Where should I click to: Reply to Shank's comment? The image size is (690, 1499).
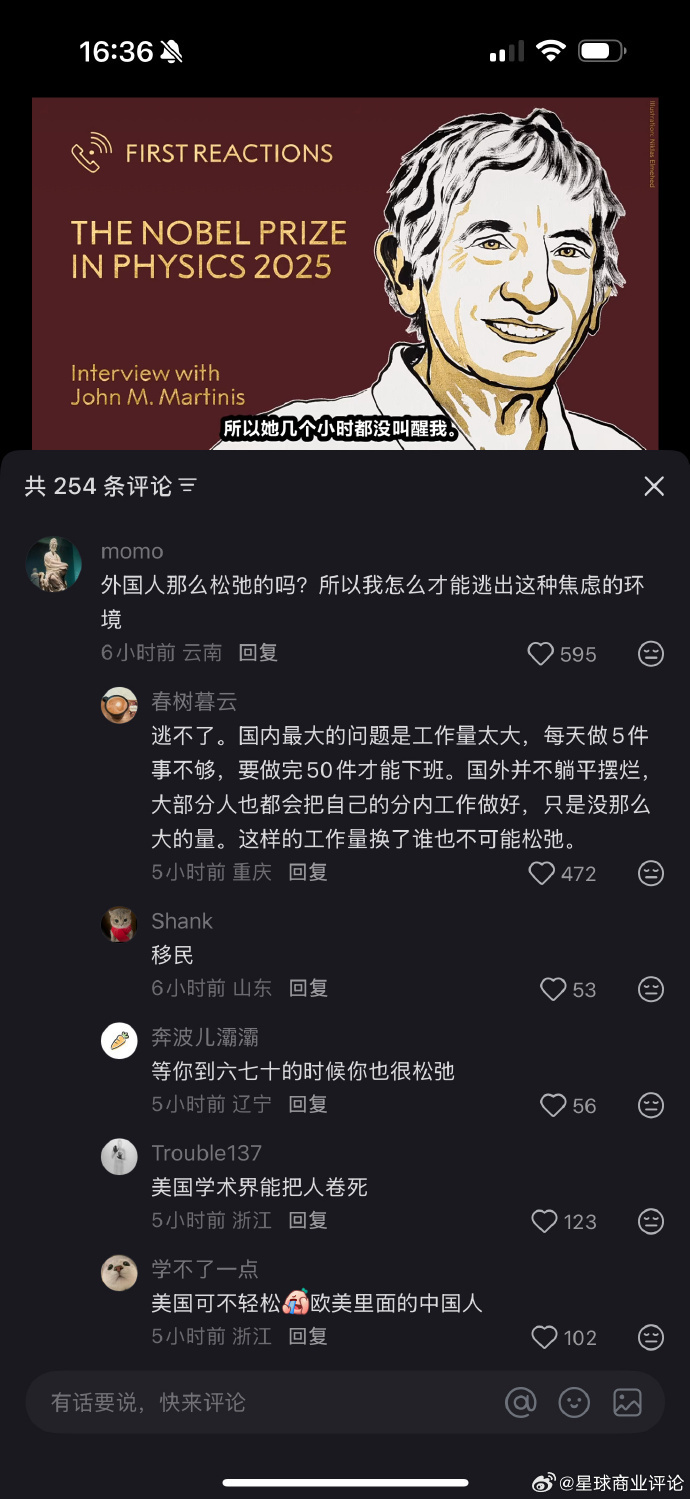(308, 988)
